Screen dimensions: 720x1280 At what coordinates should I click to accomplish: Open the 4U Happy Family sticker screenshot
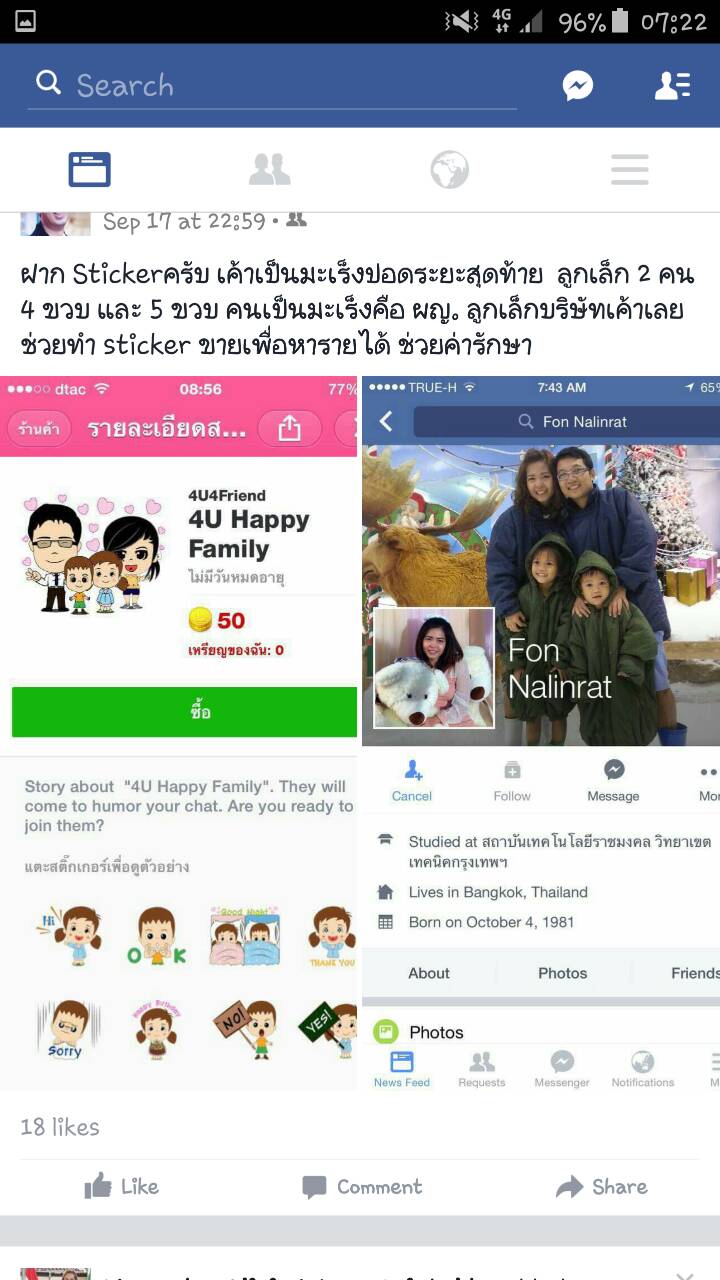pos(179,733)
